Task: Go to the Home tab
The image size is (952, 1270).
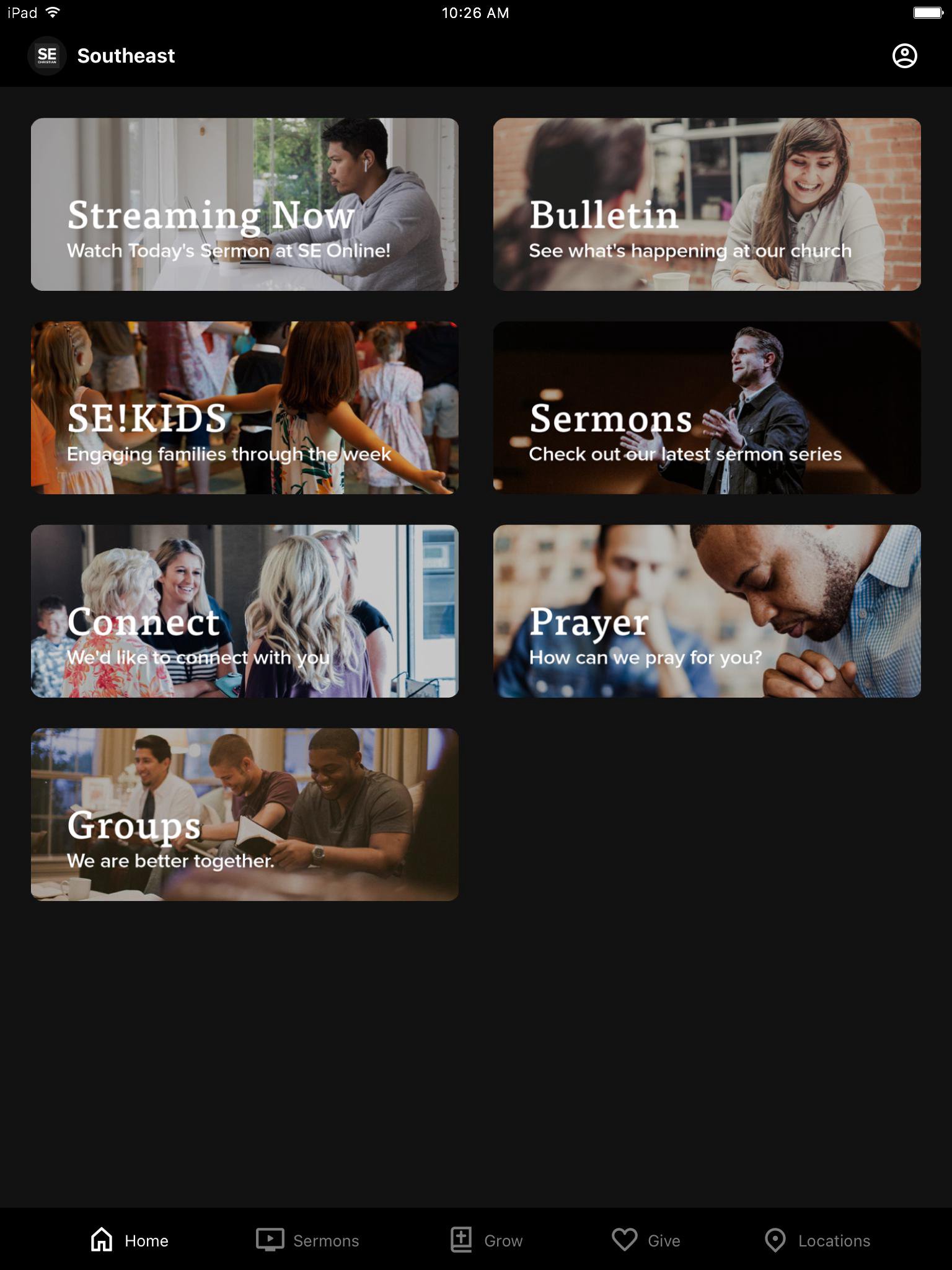Action: click(x=130, y=1240)
